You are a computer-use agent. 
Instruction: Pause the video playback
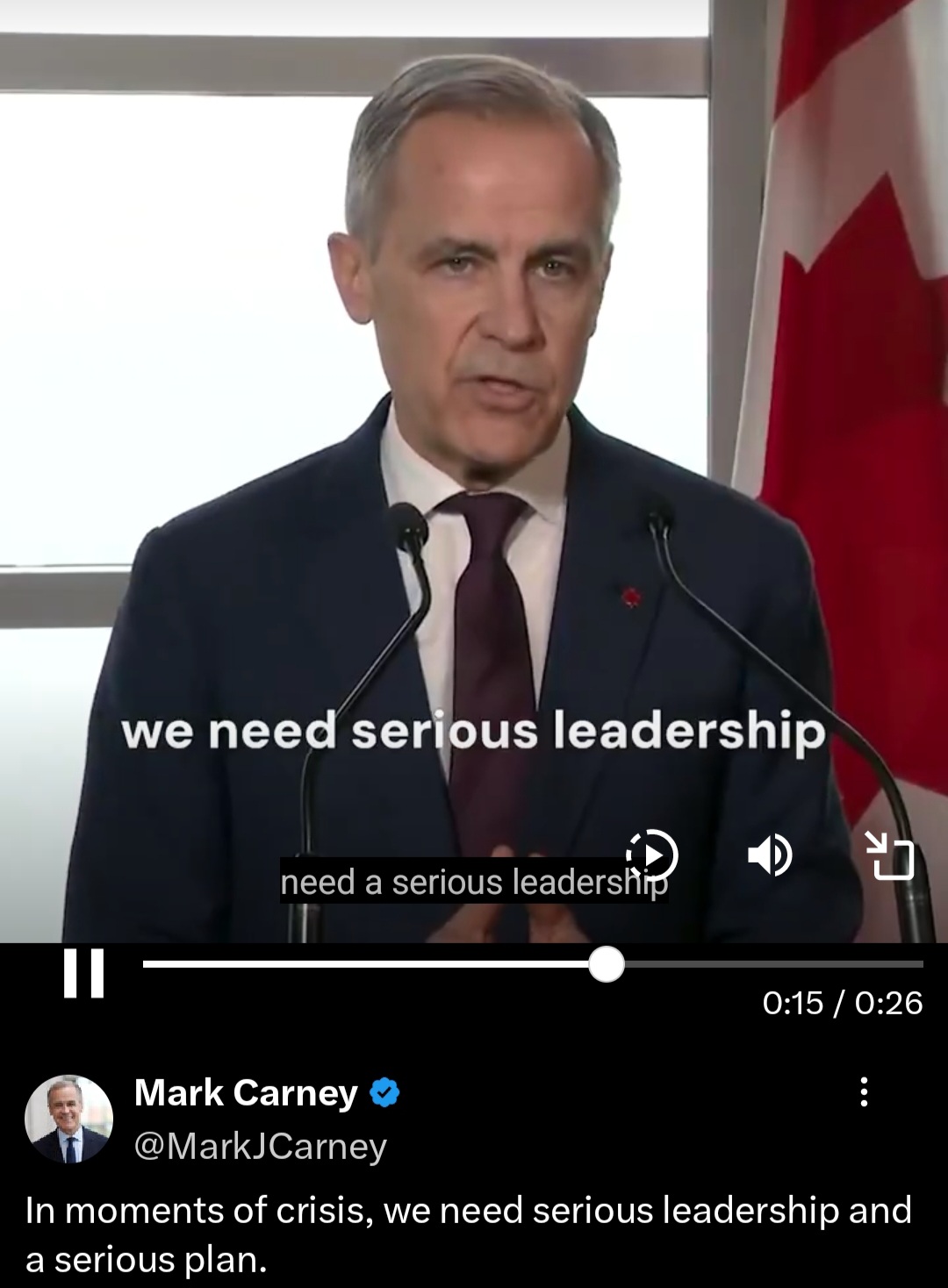[x=84, y=973]
